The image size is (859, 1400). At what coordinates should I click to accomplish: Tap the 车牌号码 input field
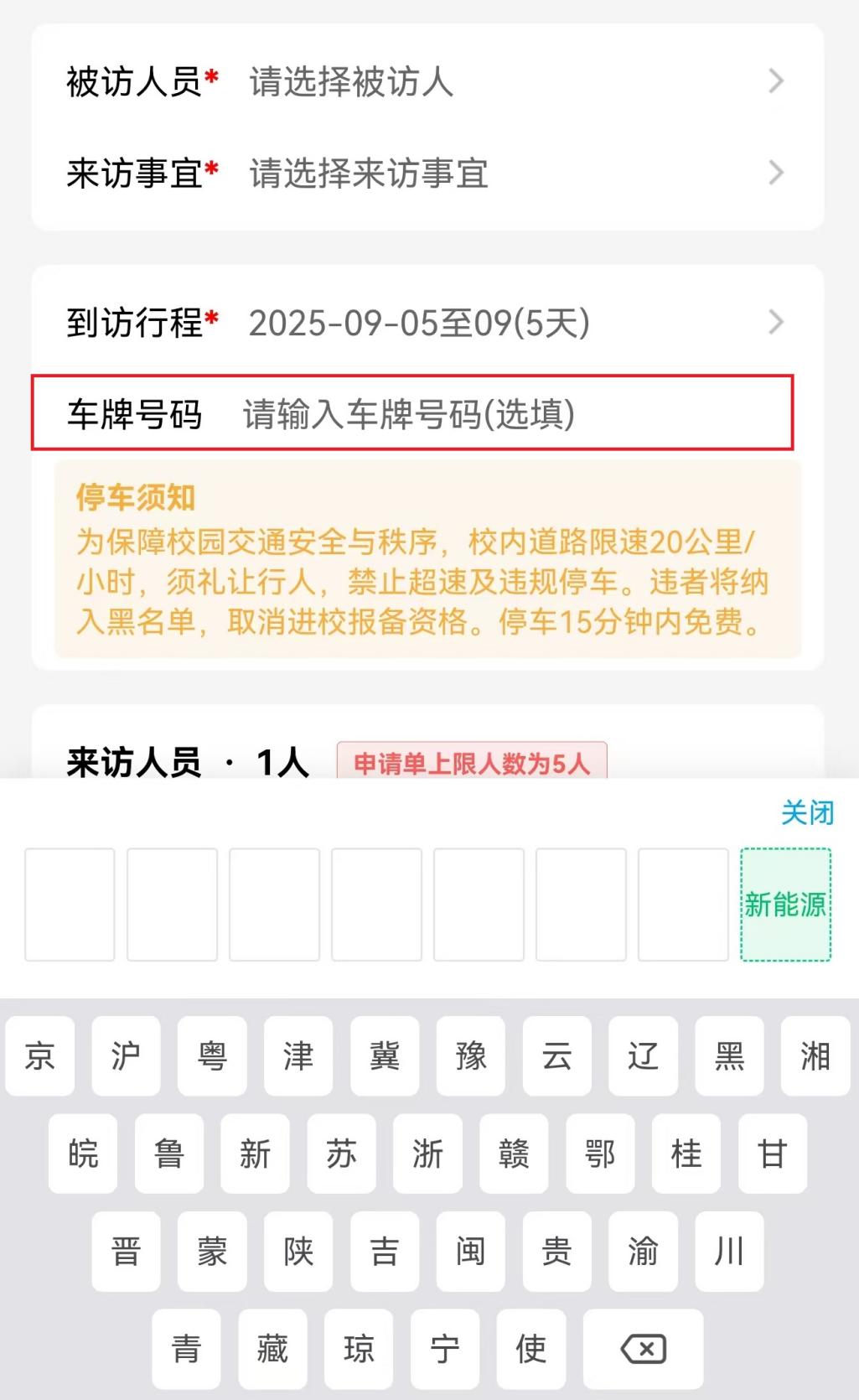[411, 414]
